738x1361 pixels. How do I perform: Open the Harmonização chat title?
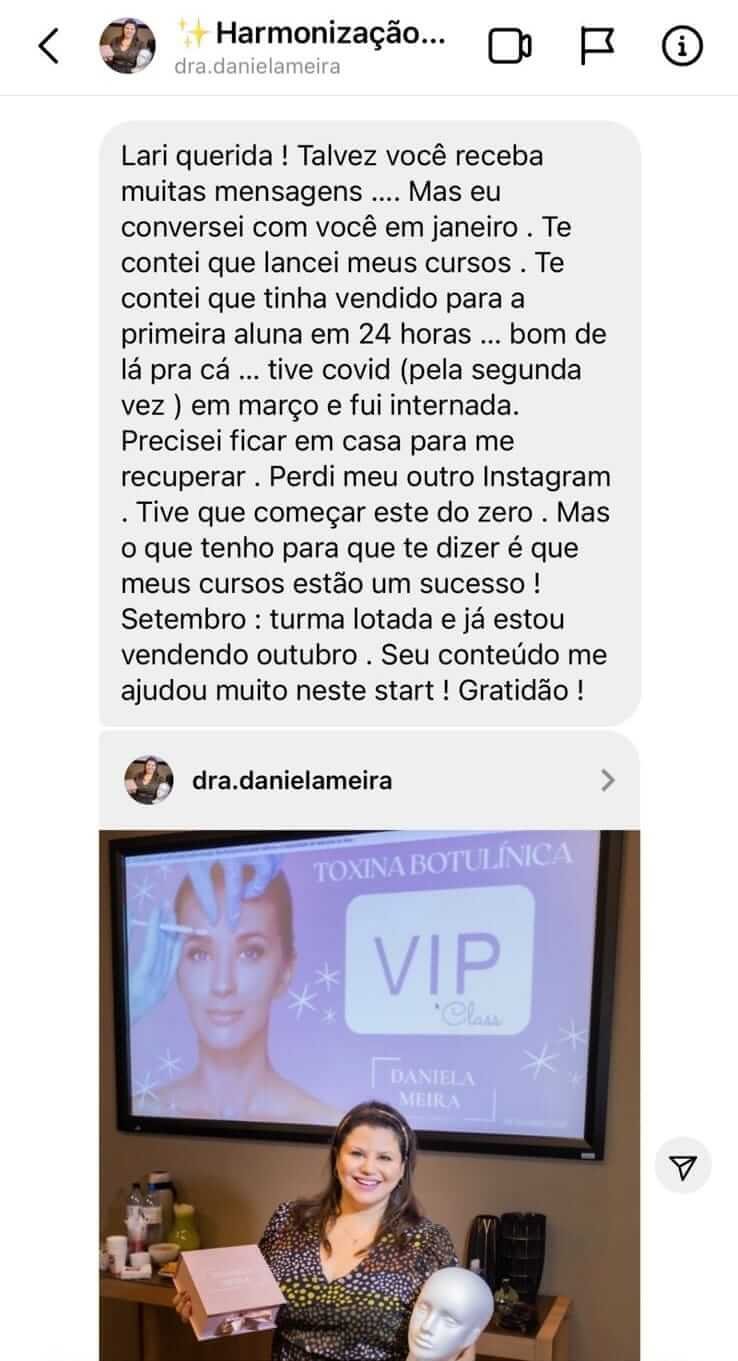[x=310, y=35]
